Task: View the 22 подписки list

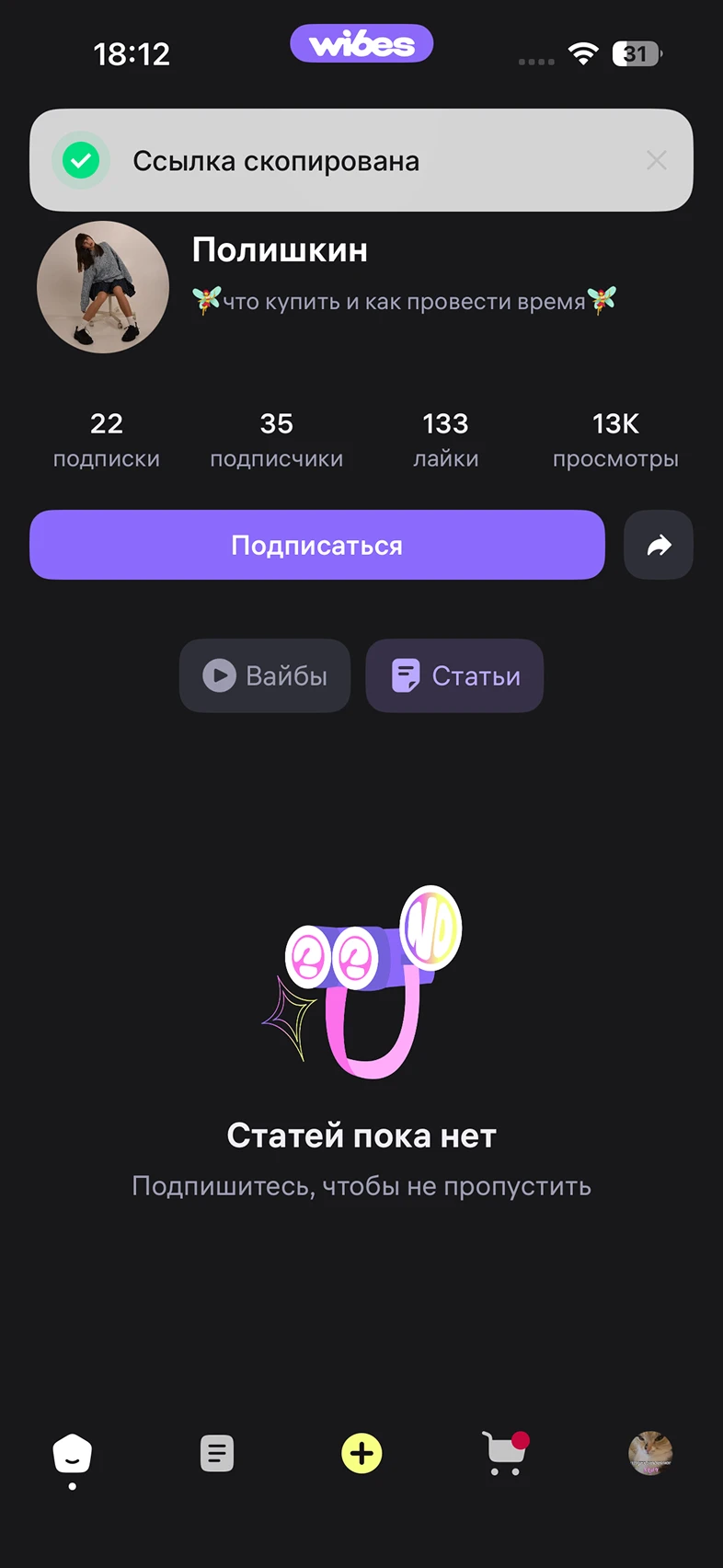Action: (107, 439)
